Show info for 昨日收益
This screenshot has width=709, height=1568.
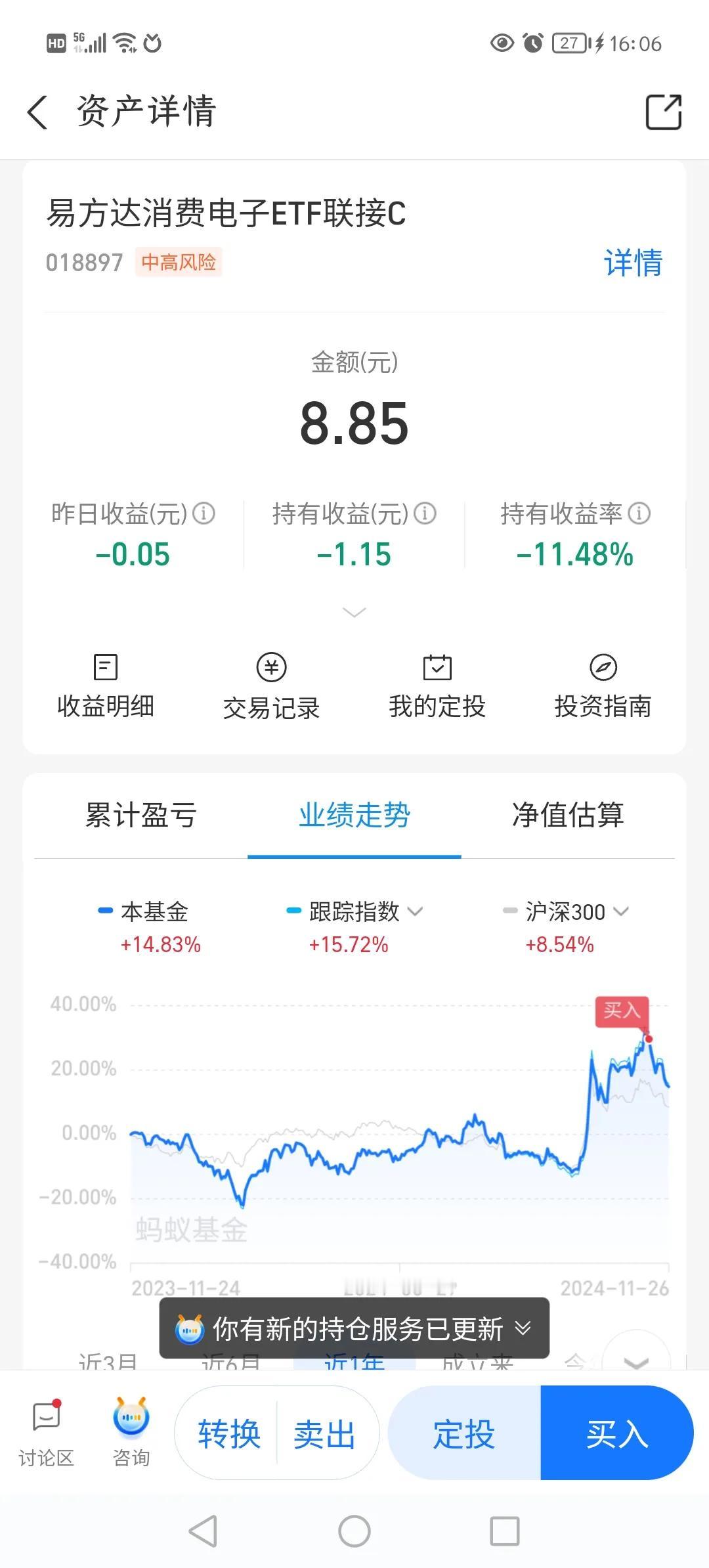(204, 513)
